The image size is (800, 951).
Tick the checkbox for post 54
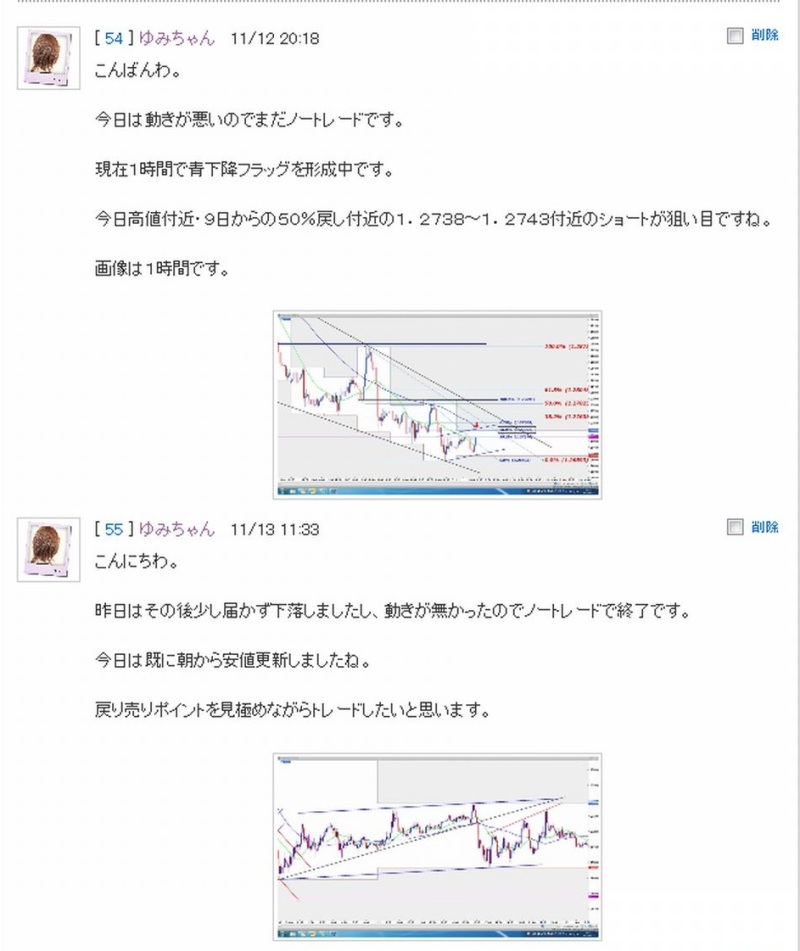(735, 36)
